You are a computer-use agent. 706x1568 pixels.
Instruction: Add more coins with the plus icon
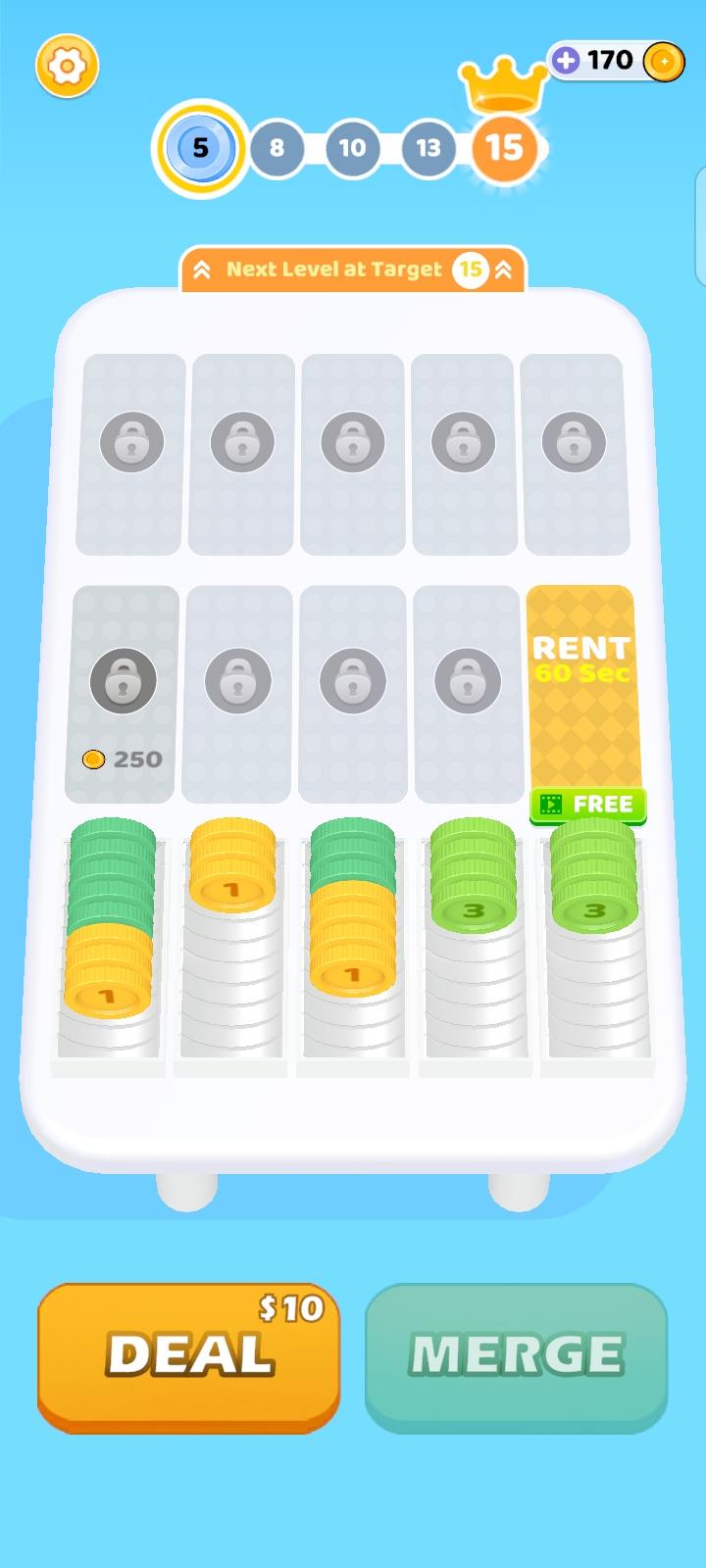point(565,61)
